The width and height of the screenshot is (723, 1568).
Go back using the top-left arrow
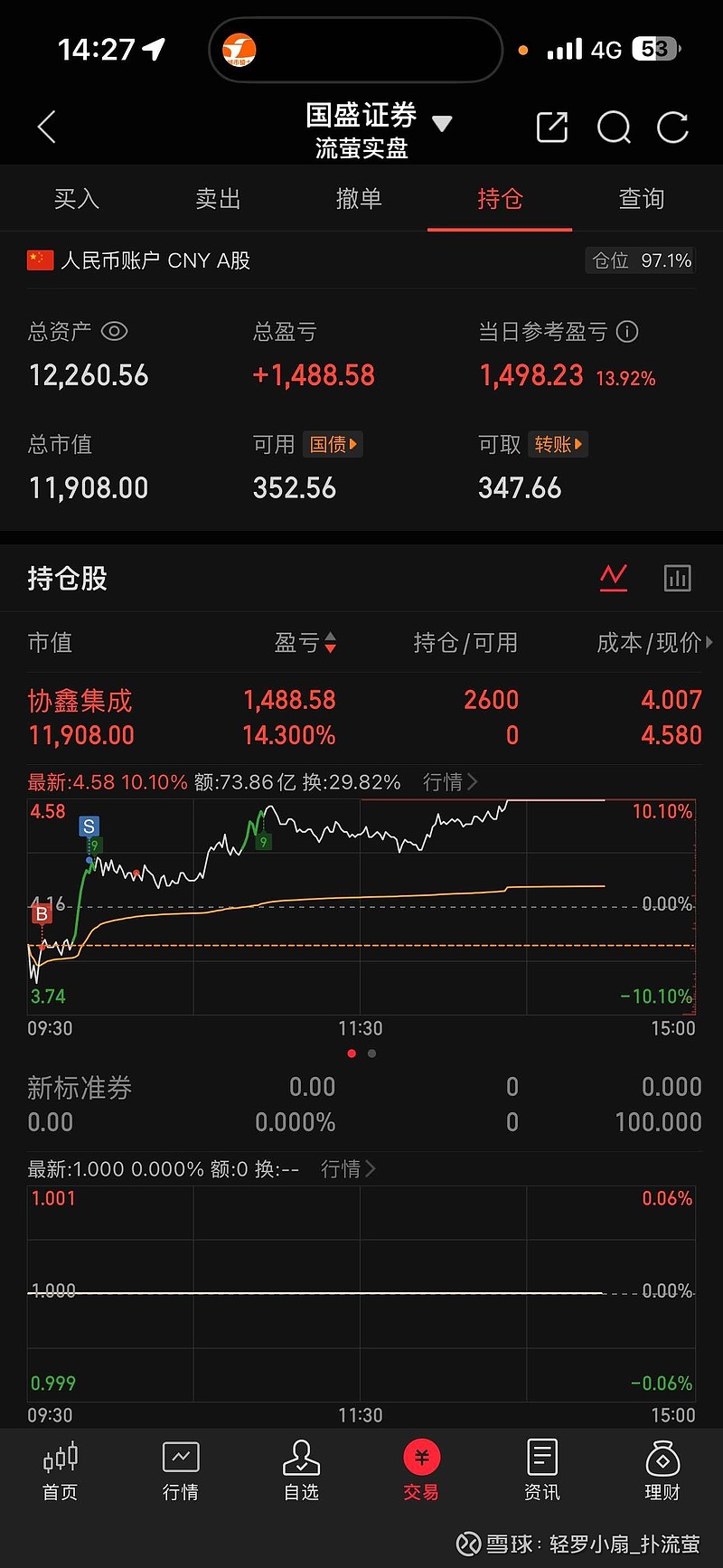click(47, 128)
